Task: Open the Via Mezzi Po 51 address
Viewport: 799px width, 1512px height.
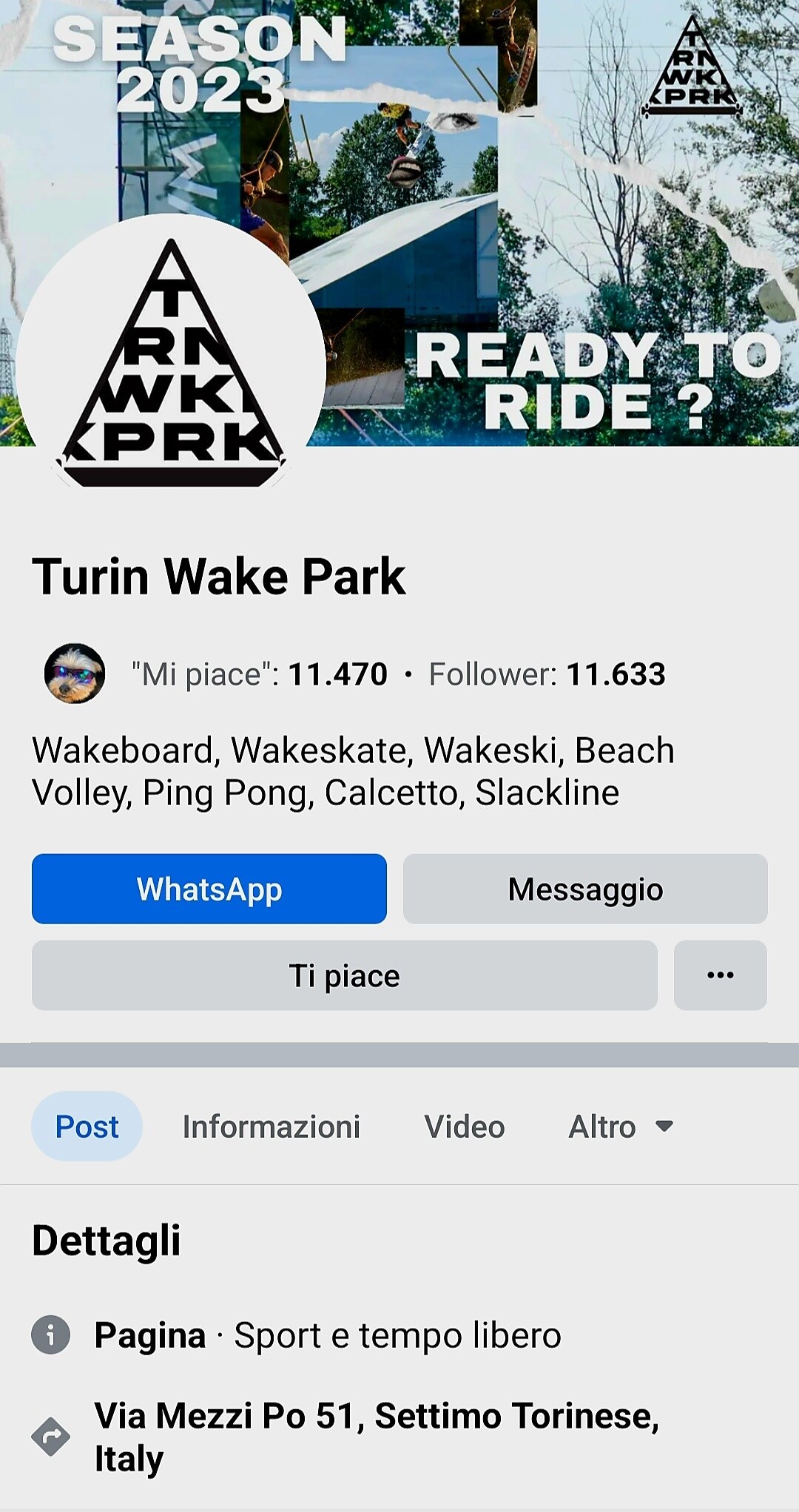Action: click(x=376, y=1437)
